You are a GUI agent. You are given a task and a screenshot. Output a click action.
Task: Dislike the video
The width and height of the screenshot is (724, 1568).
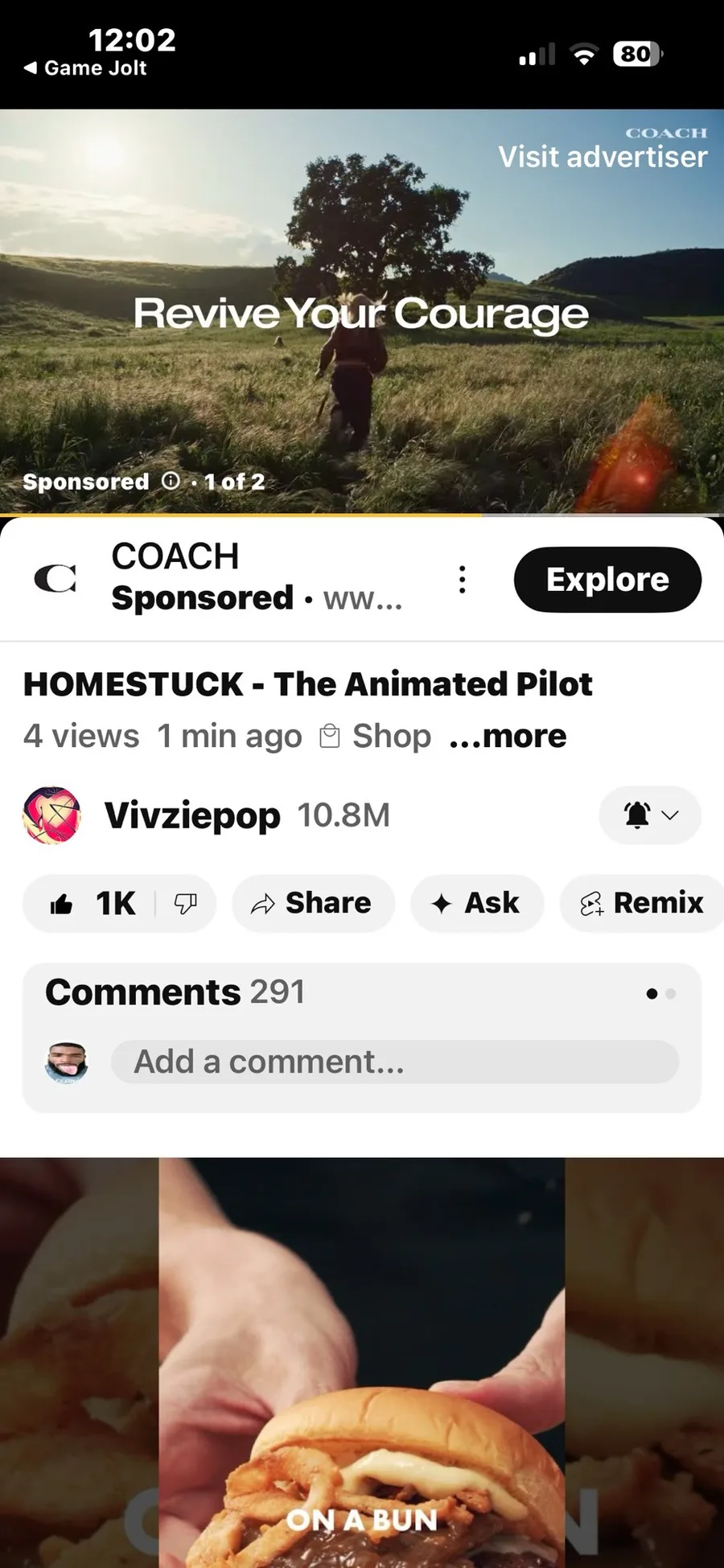pos(186,904)
